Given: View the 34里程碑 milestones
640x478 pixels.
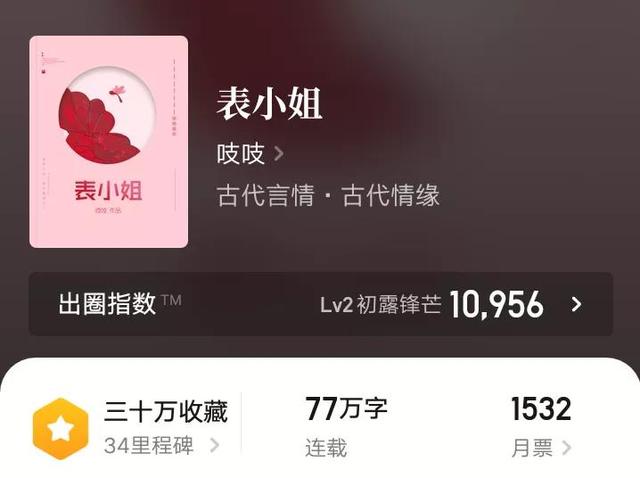Looking at the screenshot, I should [162, 446].
